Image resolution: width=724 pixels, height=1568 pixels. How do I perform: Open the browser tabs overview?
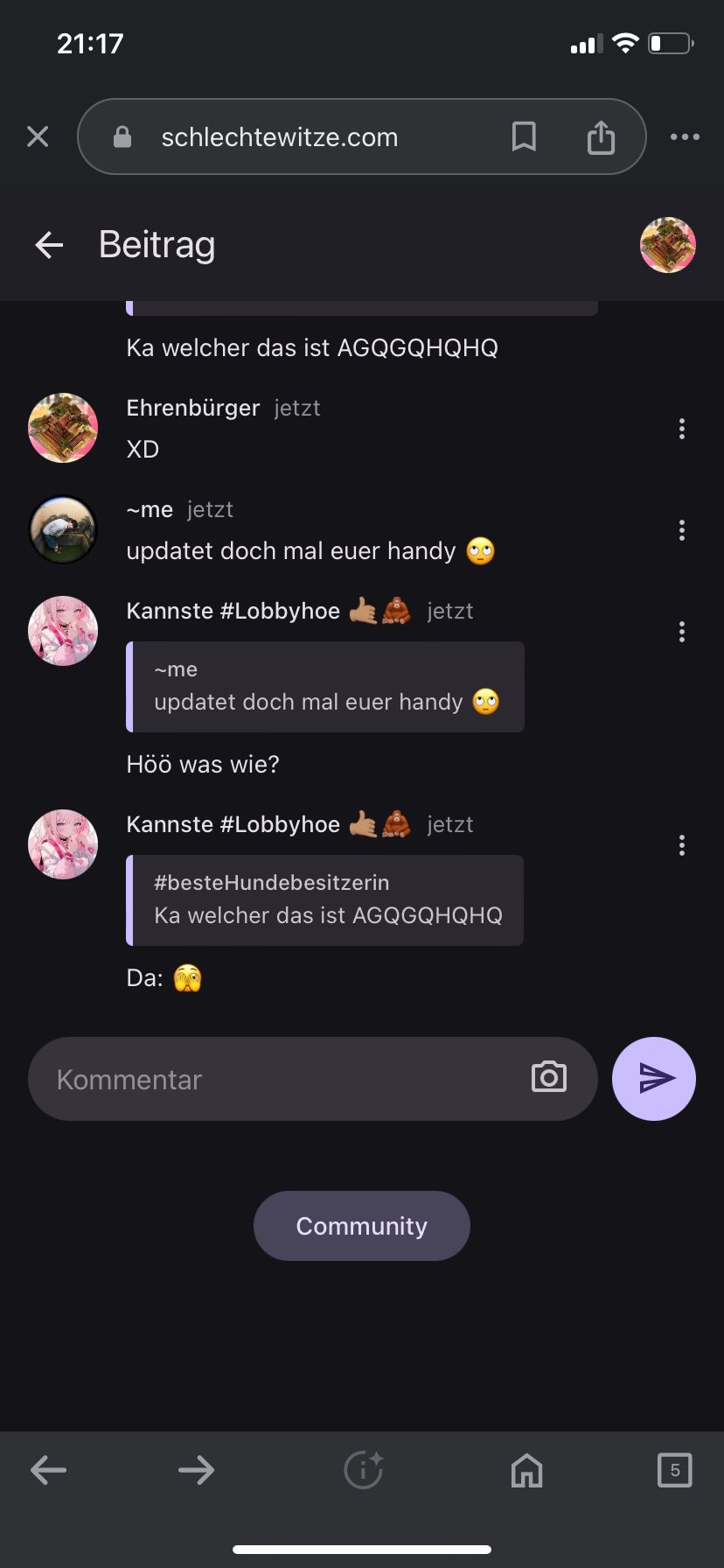click(674, 1470)
